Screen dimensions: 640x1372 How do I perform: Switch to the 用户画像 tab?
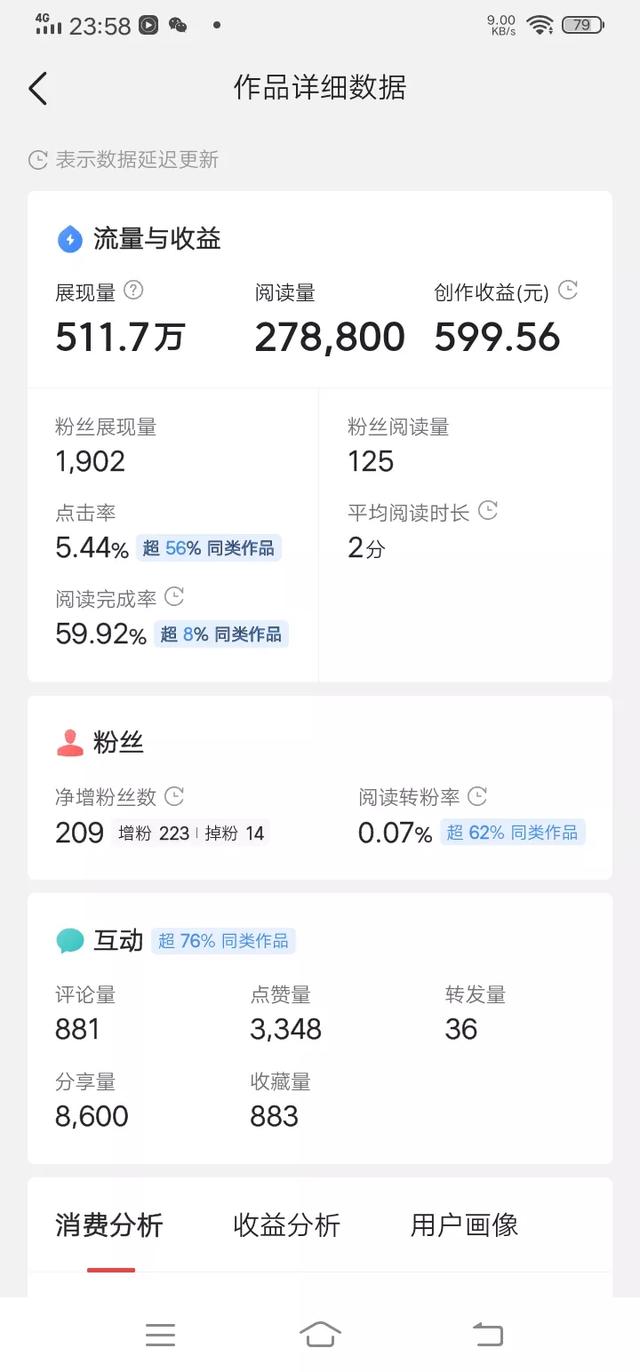(464, 1225)
